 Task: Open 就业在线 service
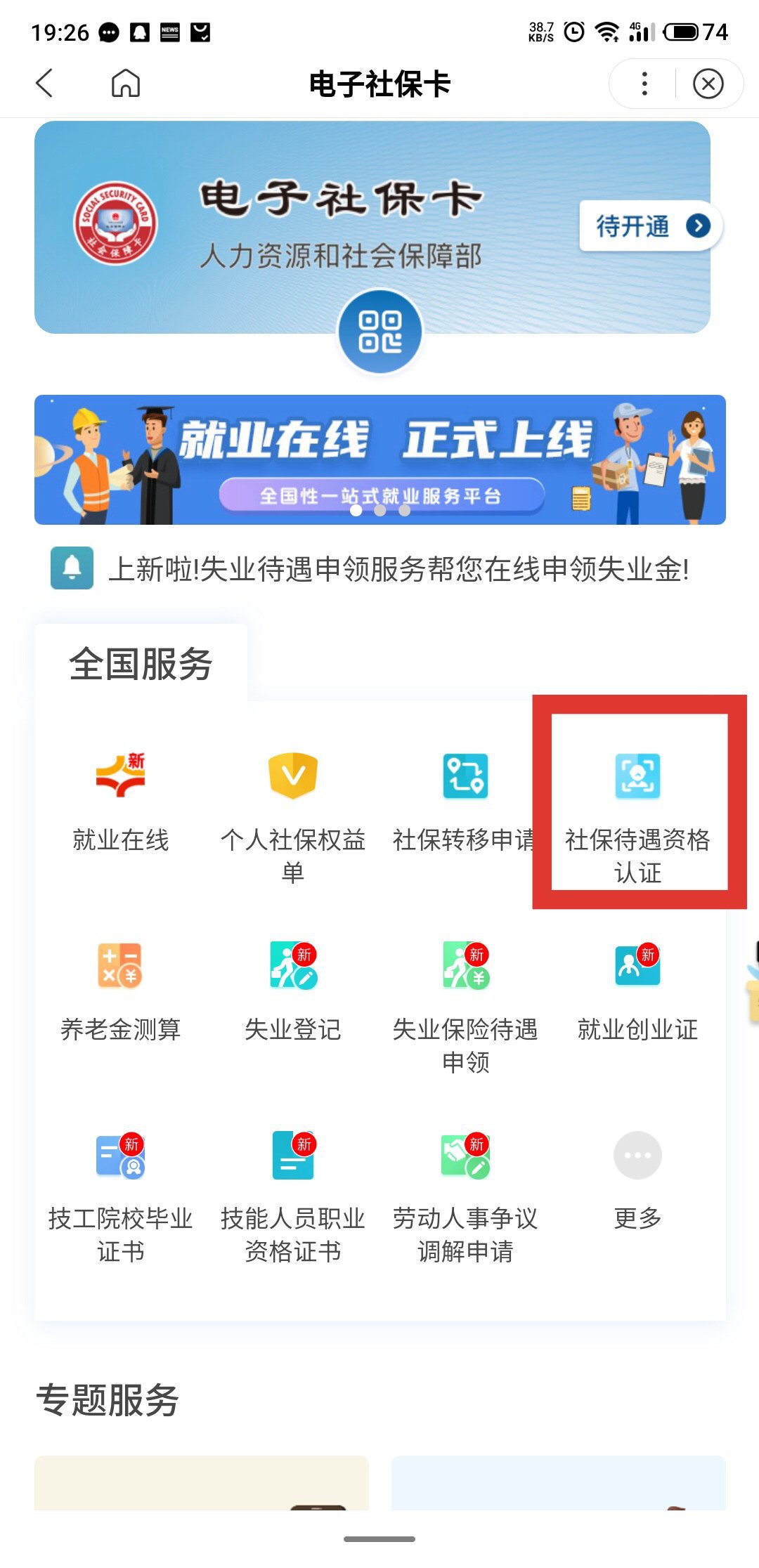tap(120, 799)
